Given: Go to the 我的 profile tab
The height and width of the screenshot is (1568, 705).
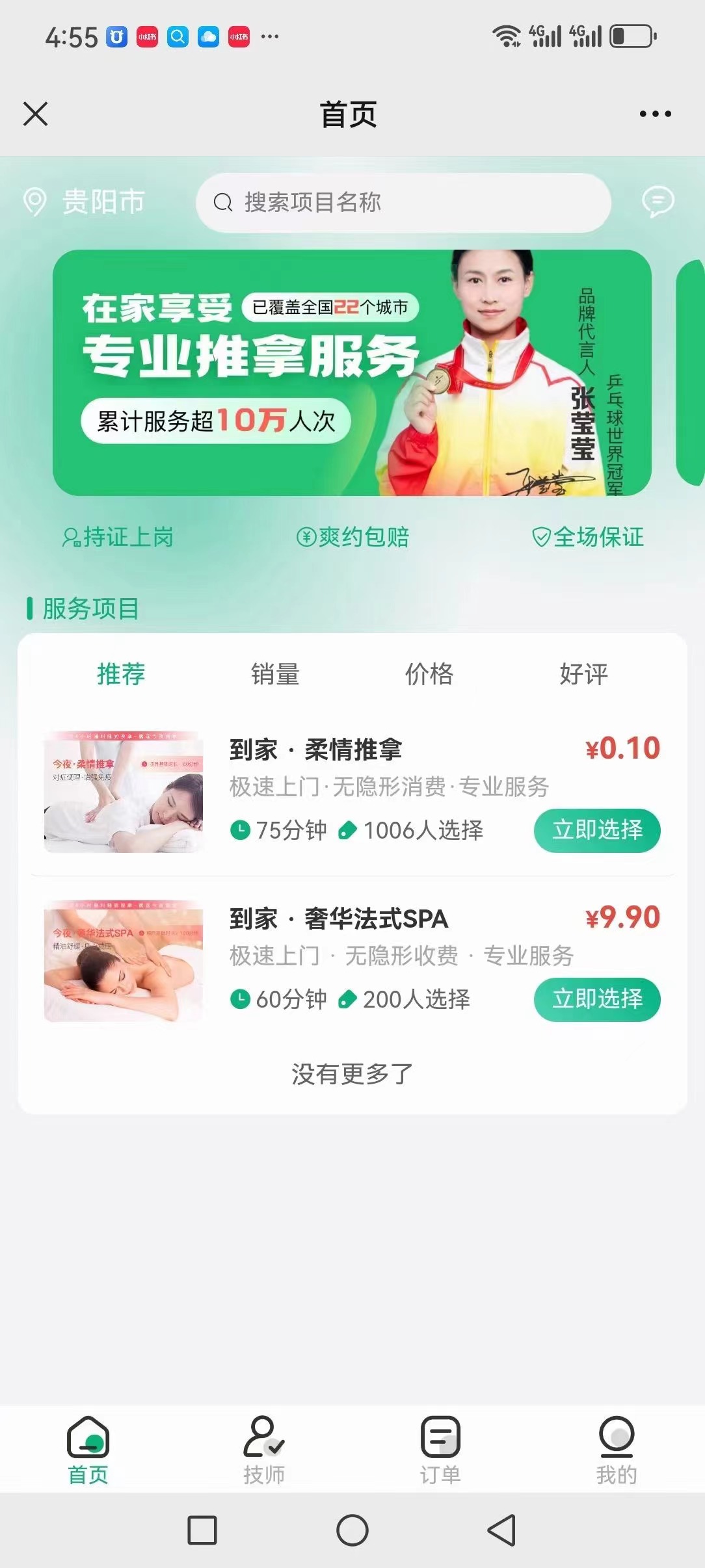Looking at the screenshot, I should point(616,1451).
